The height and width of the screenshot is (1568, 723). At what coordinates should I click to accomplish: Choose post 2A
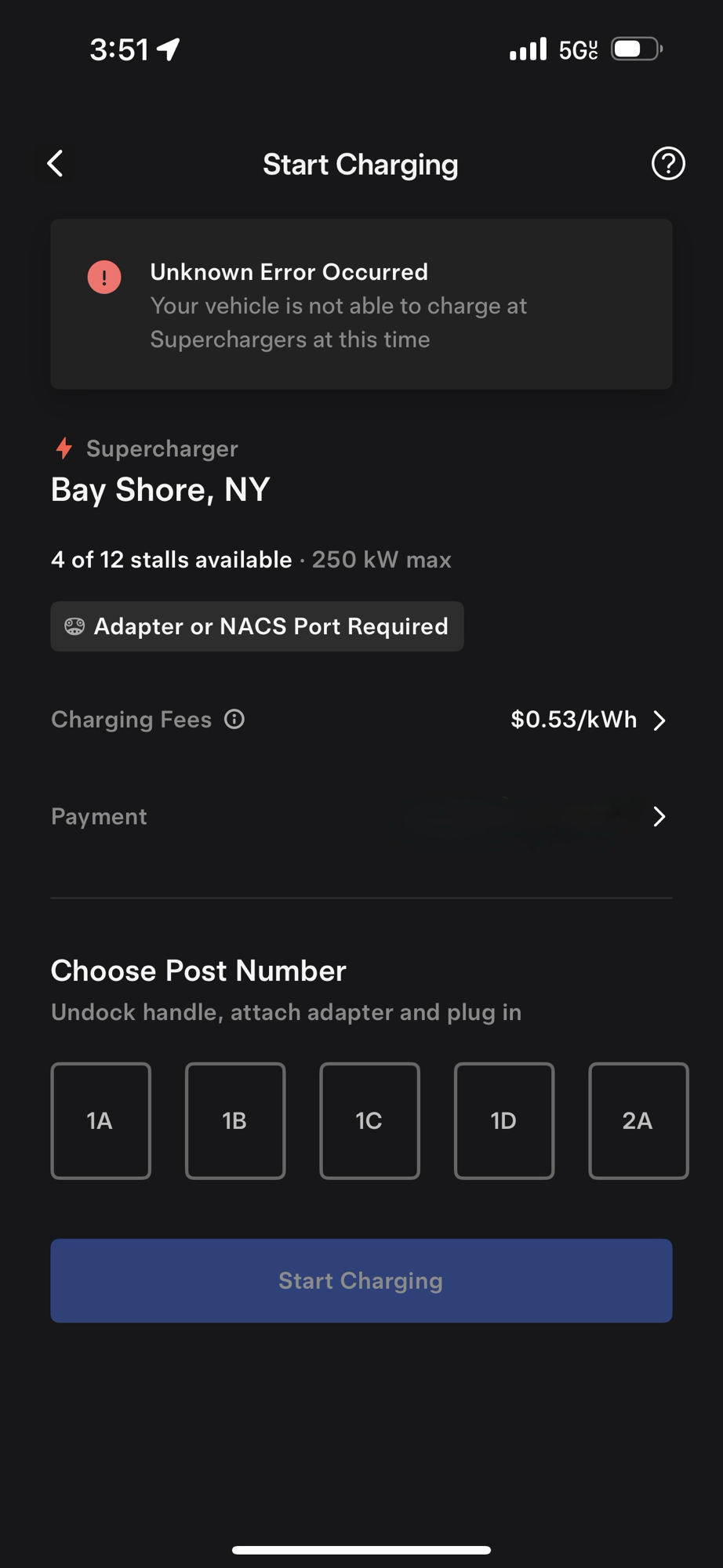coord(638,1120)
